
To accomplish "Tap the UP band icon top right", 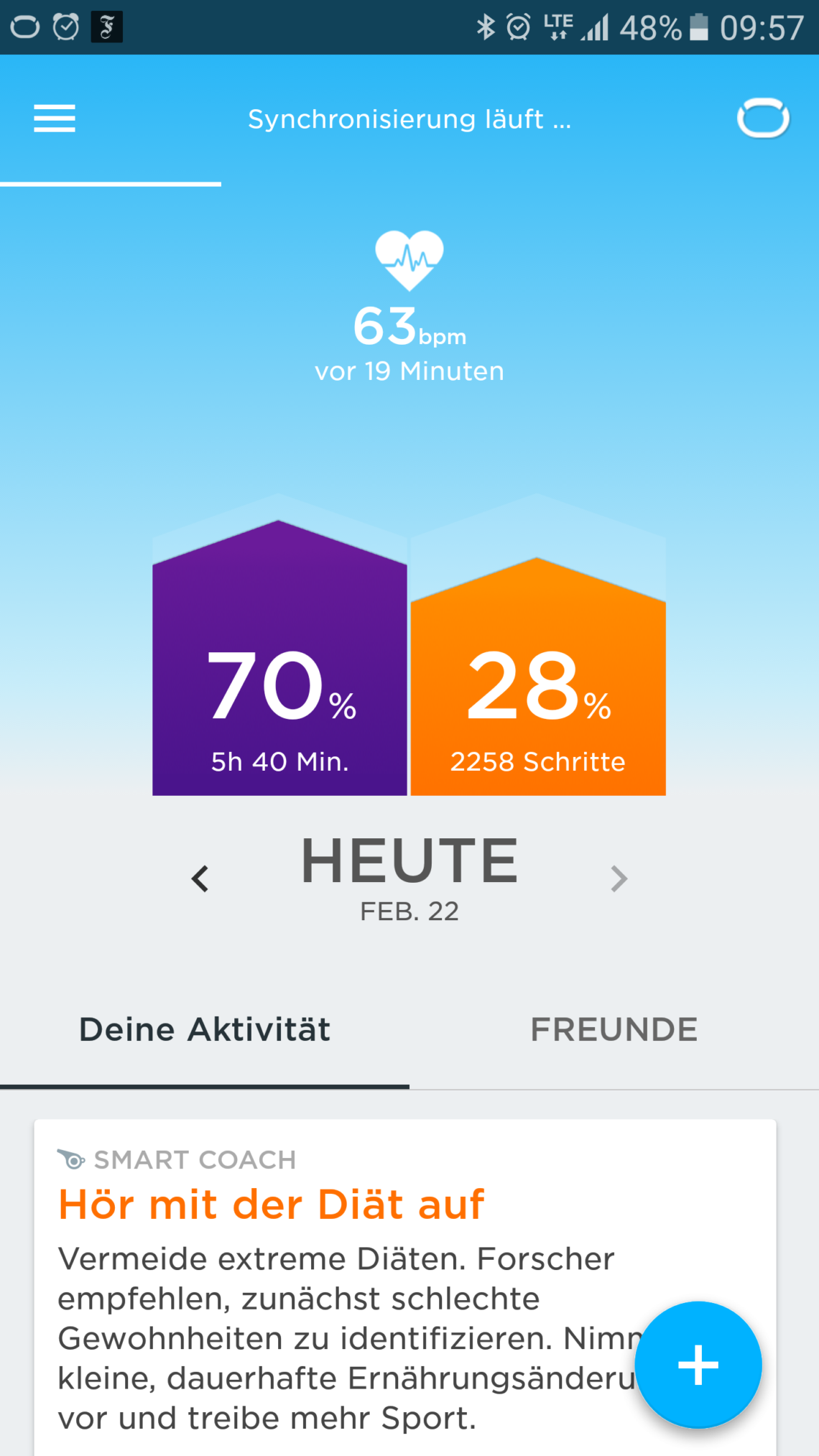I will coord(764,119).
